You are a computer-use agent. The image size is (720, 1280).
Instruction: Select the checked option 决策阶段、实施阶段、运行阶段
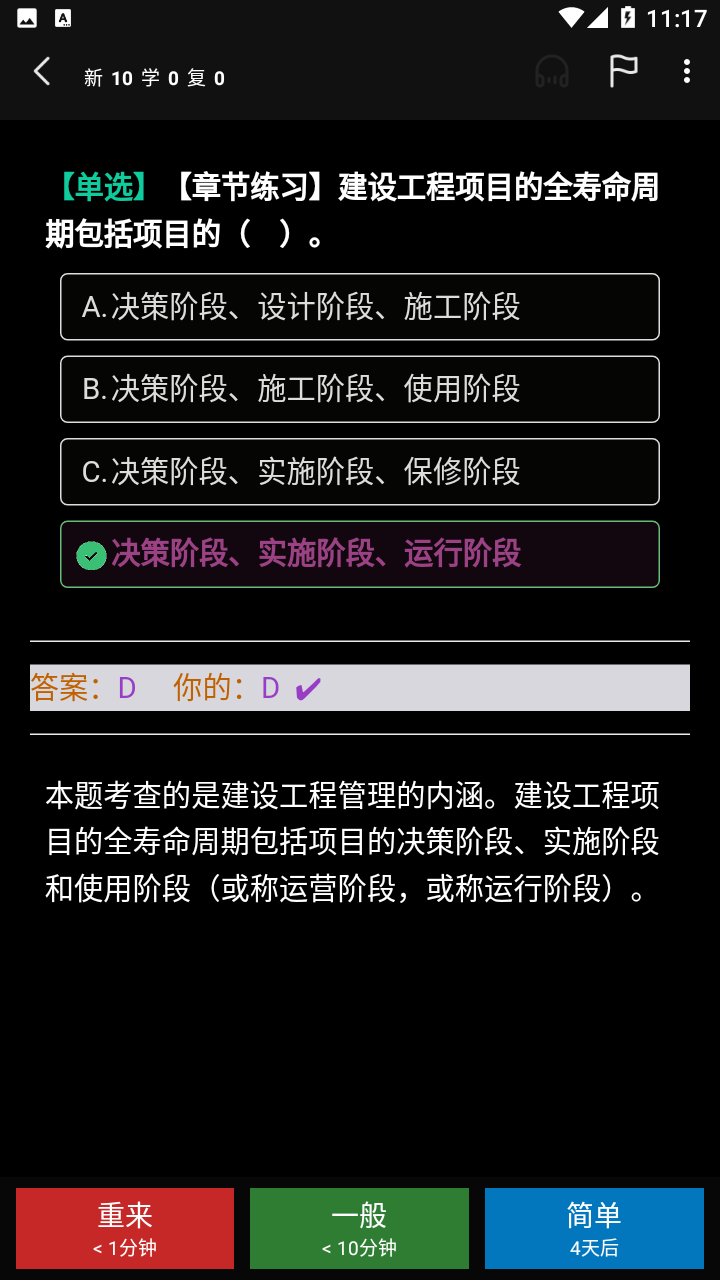point(360,554)
